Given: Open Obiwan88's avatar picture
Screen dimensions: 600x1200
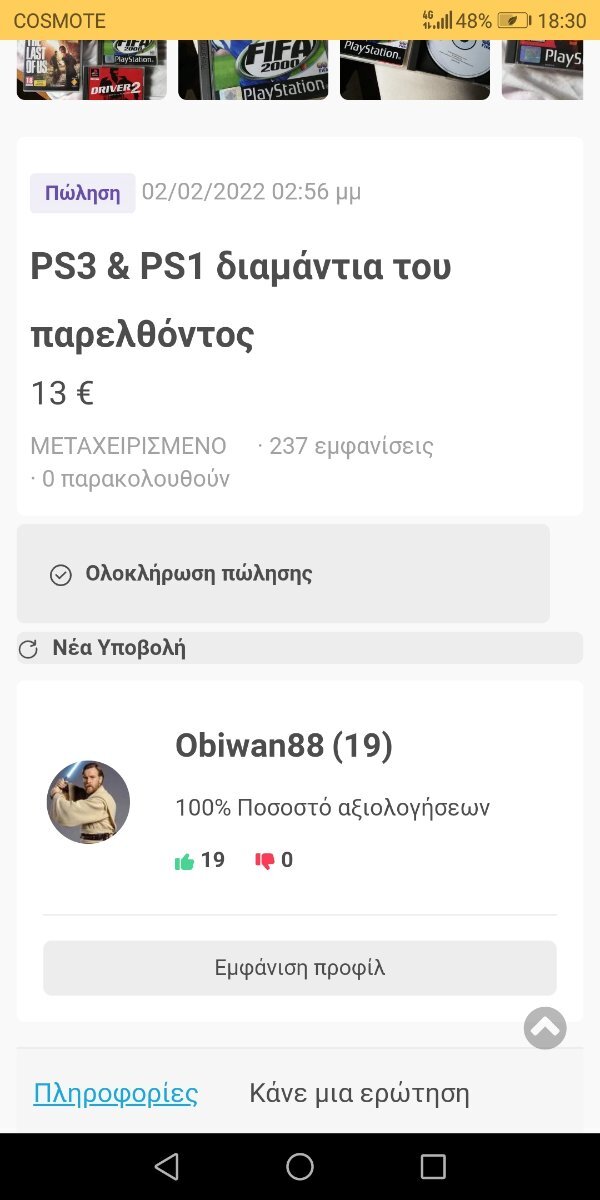Looking at the screenshot, I should 89,802.
